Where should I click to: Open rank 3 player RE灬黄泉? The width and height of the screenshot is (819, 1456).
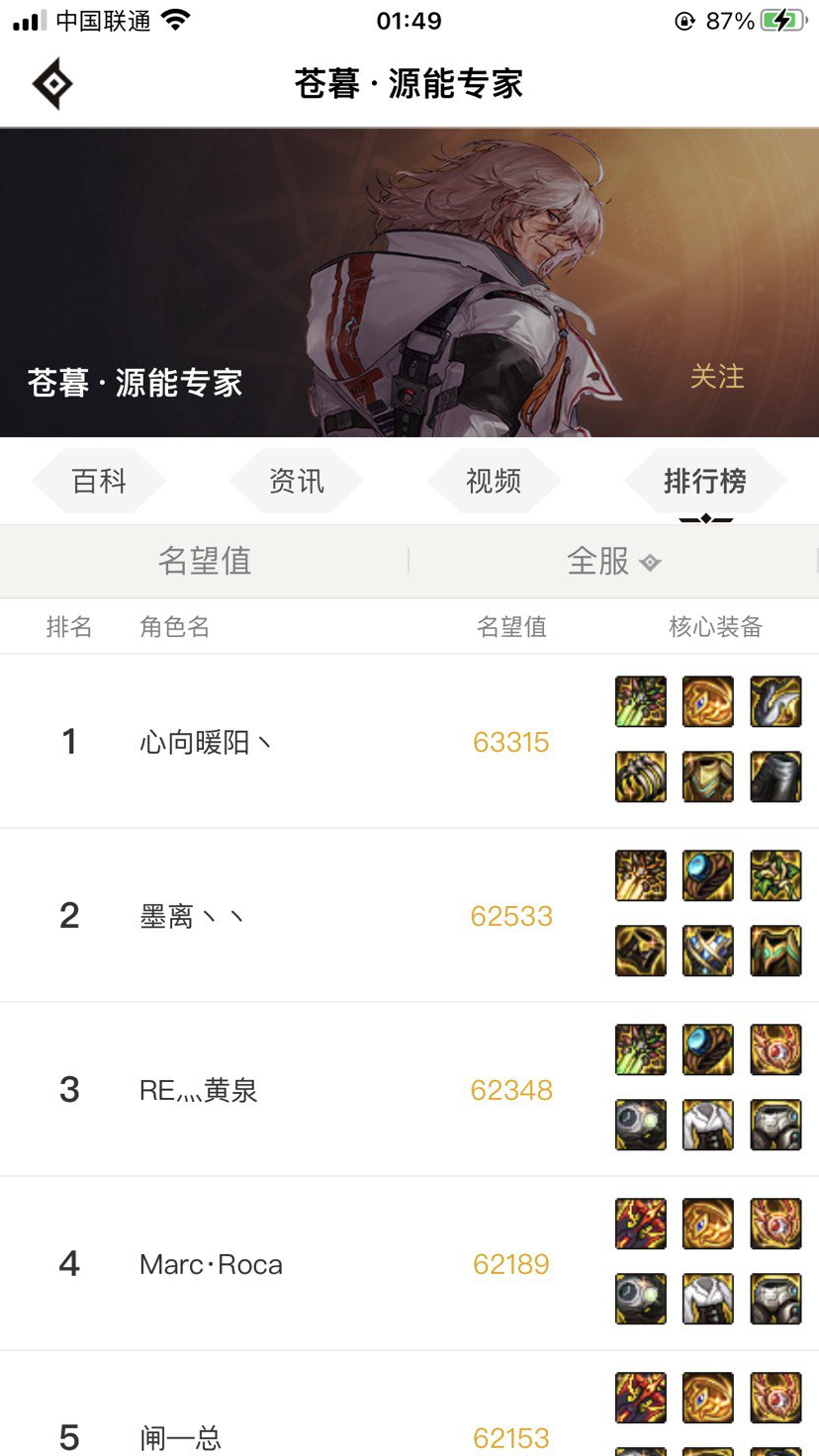199,1090
